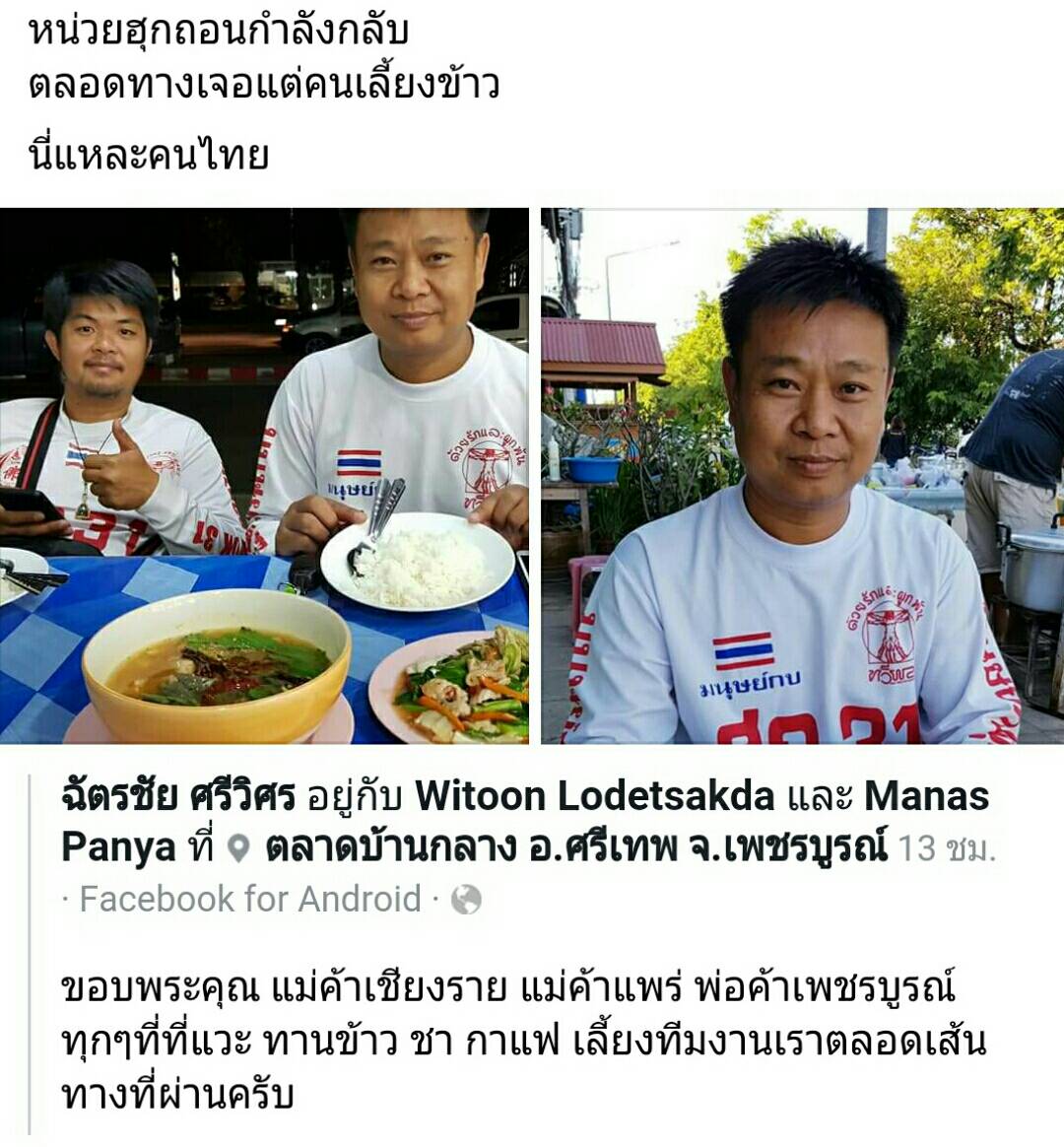
Task: Open the left photo of two men dining
Action: 264,475
